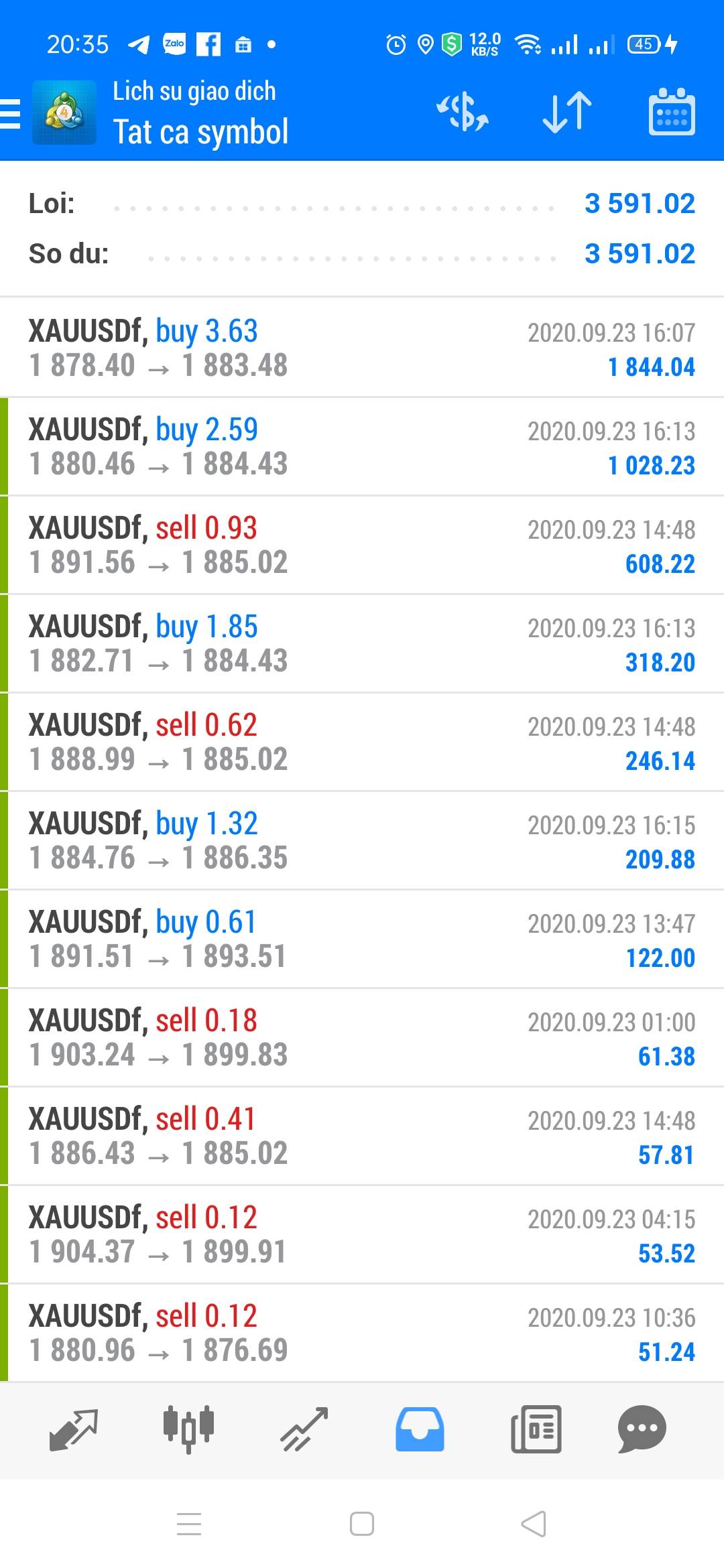Switch to the Chart tab
This screenshot has width=724, height=1568.
coord(189,1429)
